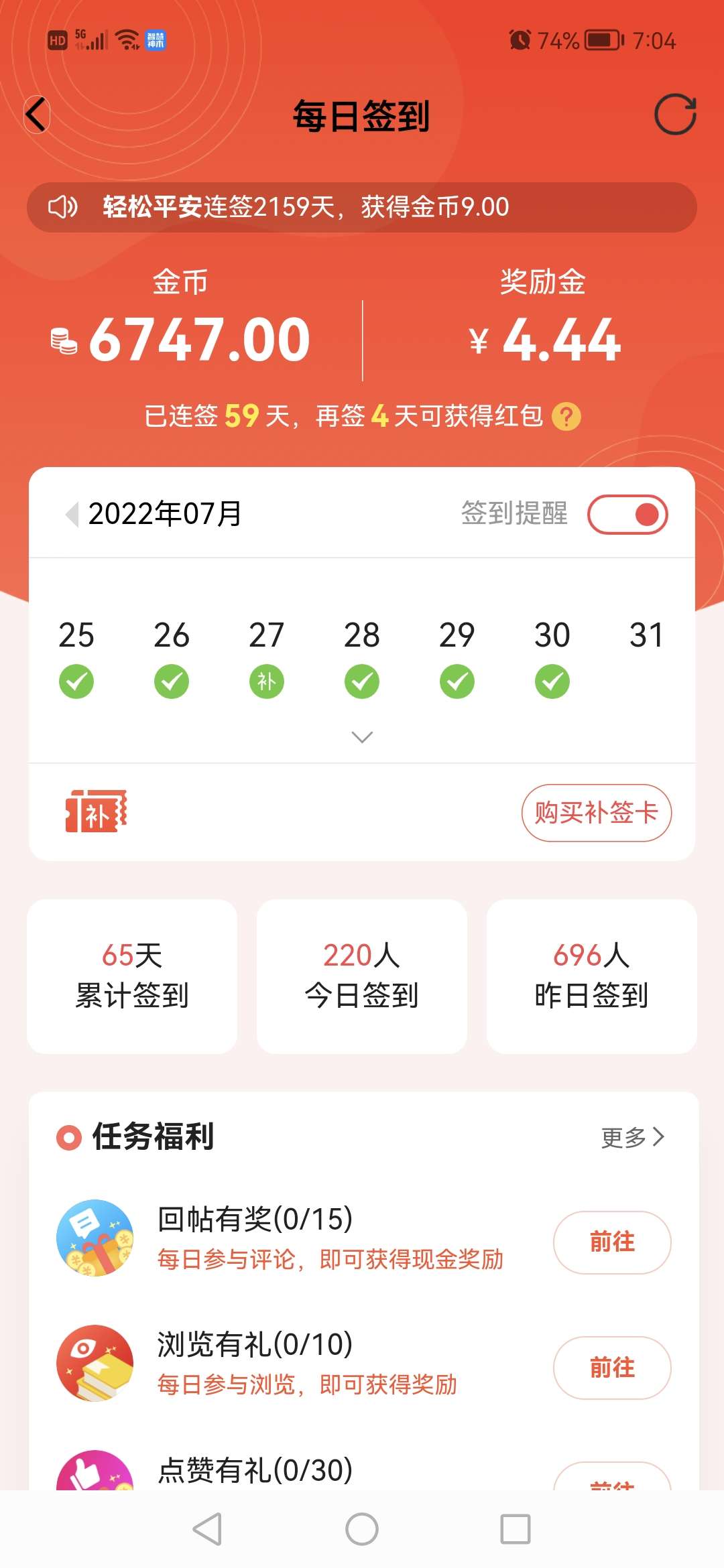The height and width of the screenshot is (1568, 724).
Task: Turn off the 签到提醒 switch
Action: click(627, 515)
